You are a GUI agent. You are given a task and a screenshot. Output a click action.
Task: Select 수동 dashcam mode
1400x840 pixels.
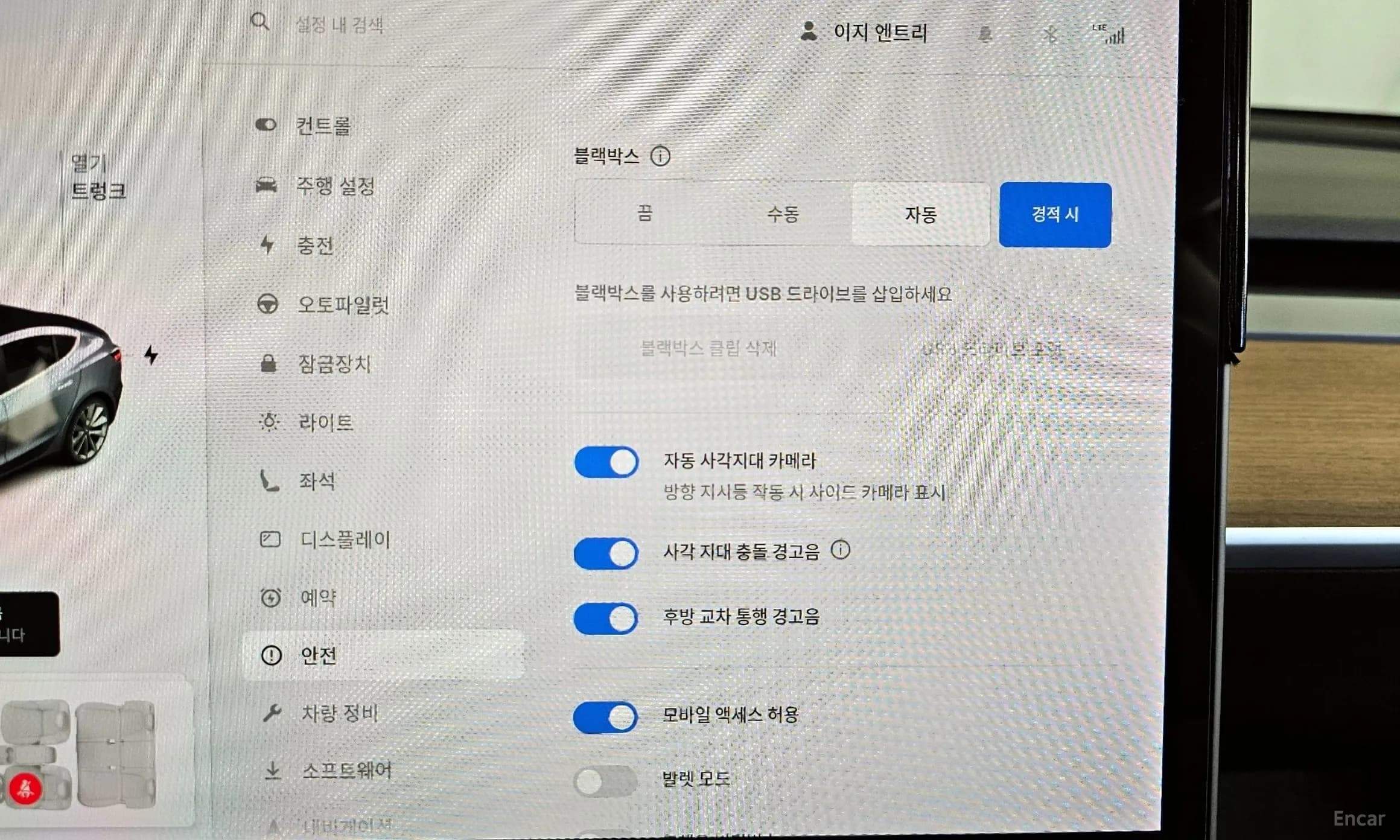click(x=783, y=214)
